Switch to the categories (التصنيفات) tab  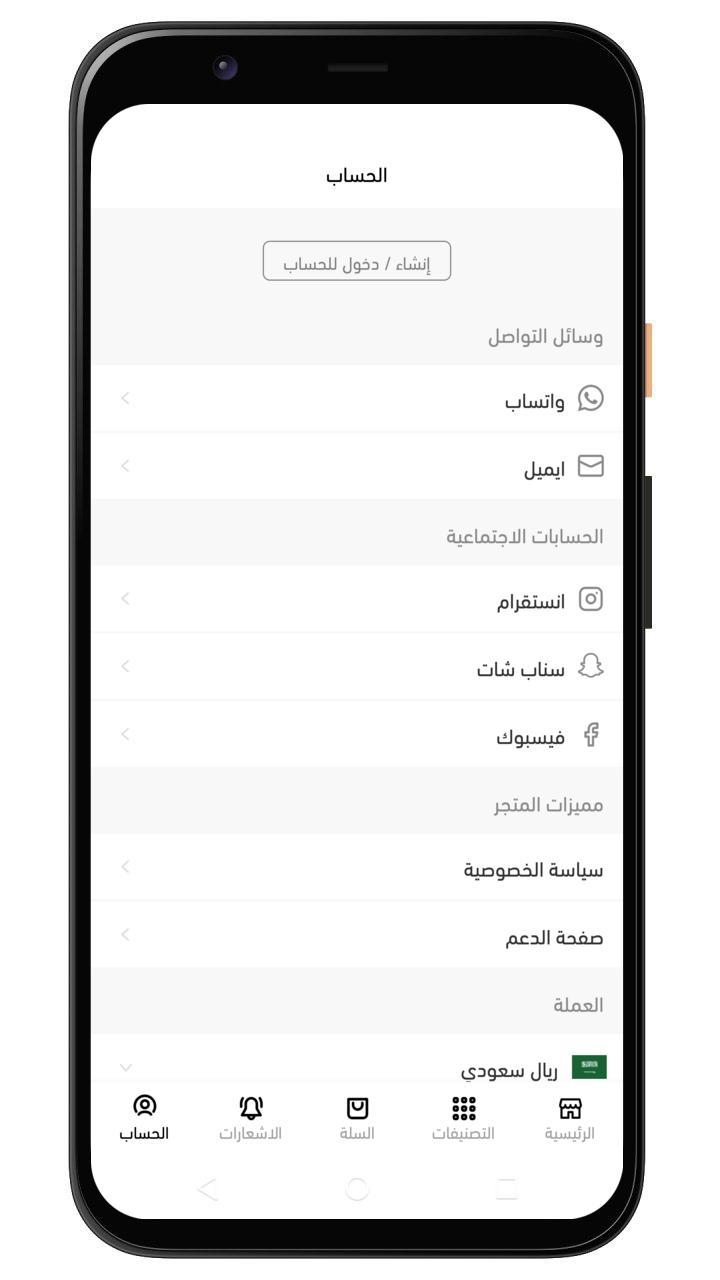pyautogui.click(x=463, y=1118)
